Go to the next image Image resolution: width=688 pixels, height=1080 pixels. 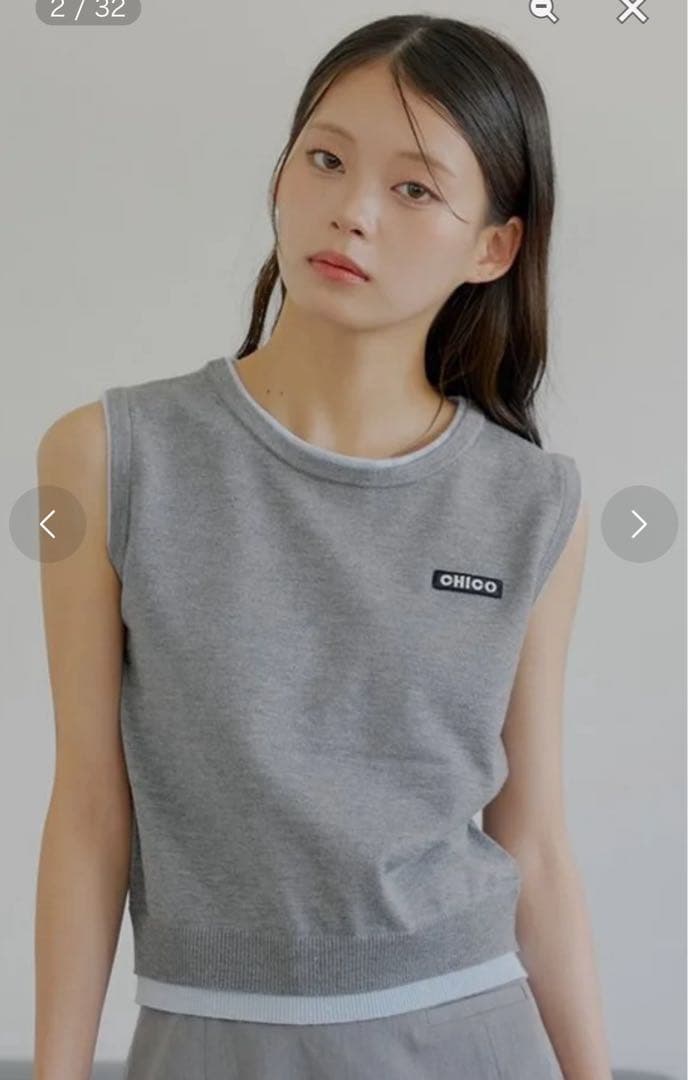click(639, 524)
